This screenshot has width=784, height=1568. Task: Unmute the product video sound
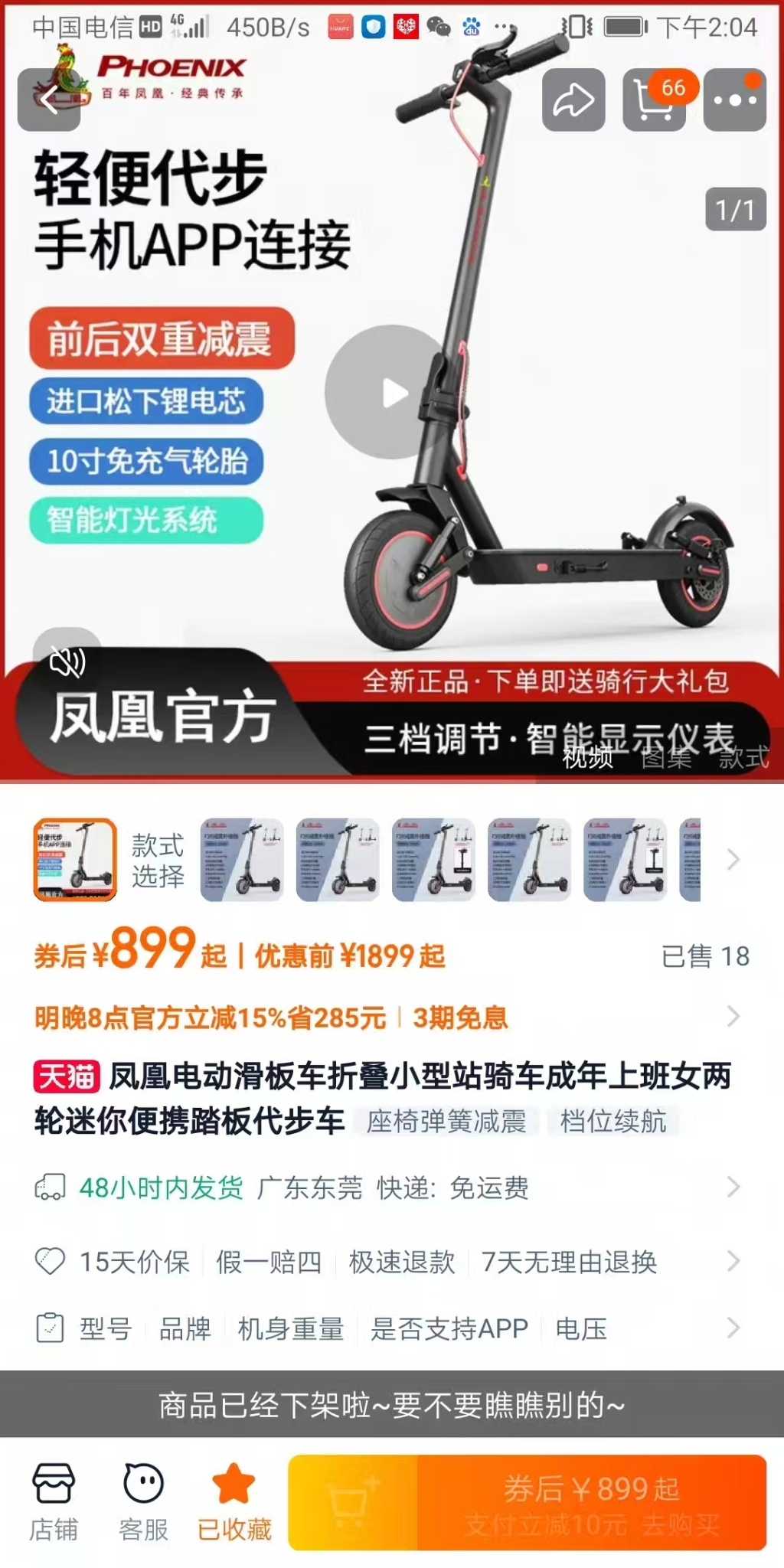click(67, 661)
